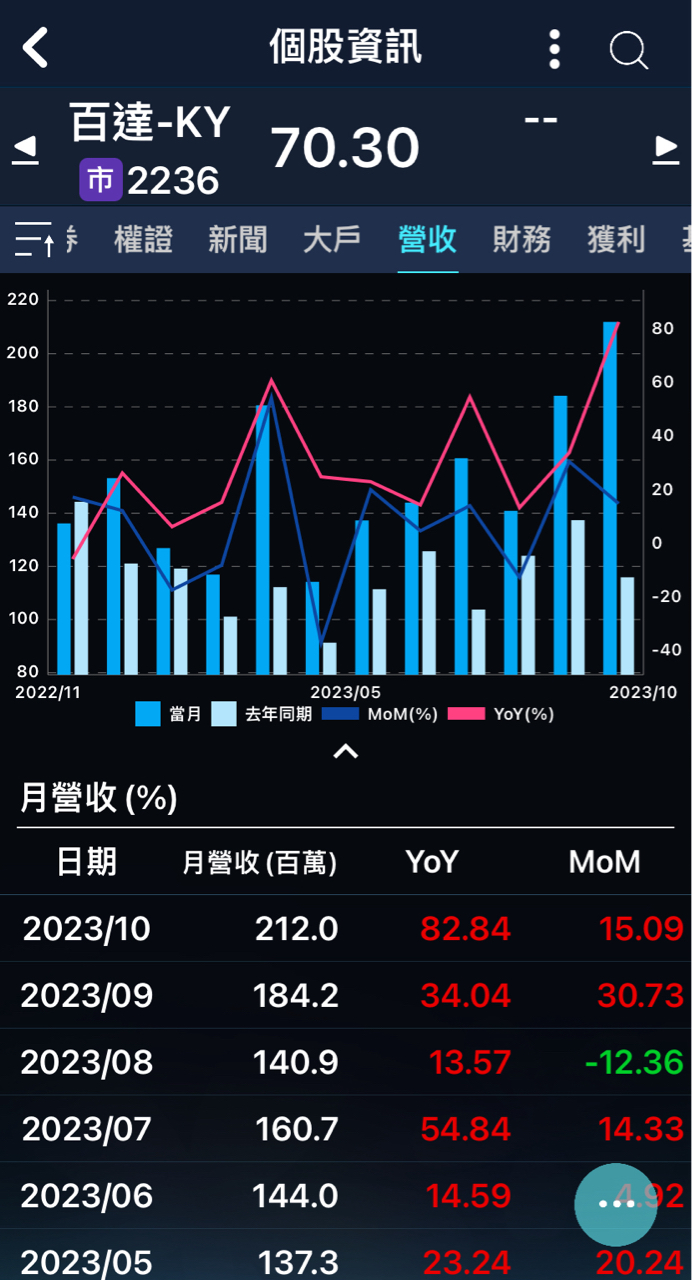Image resolution: width=692 pixels, height=1280 pixels.
Task: Open the search magnifier icon
Action: (629, 49)
